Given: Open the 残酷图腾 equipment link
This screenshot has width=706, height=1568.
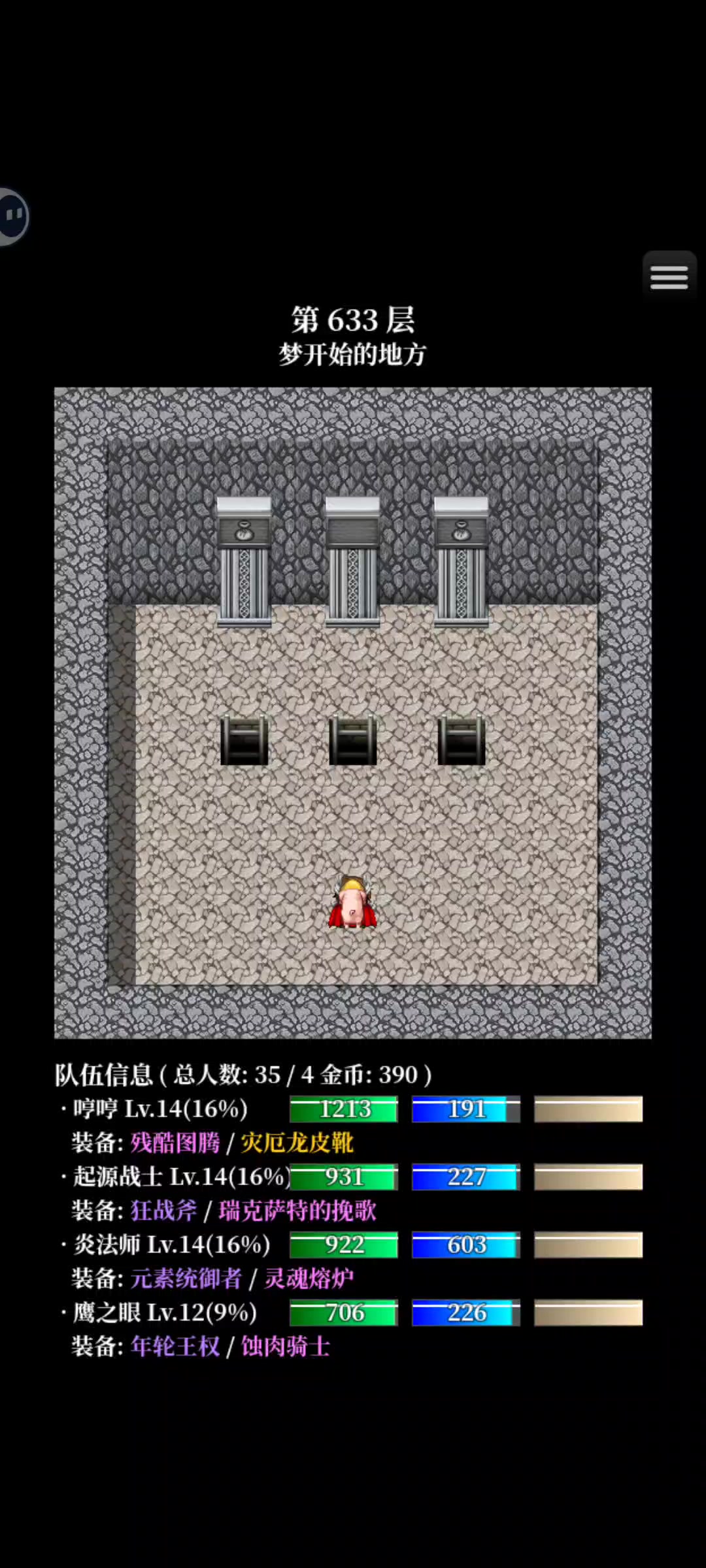Looking at the screenshot, I should click(x=175, y=1143).
